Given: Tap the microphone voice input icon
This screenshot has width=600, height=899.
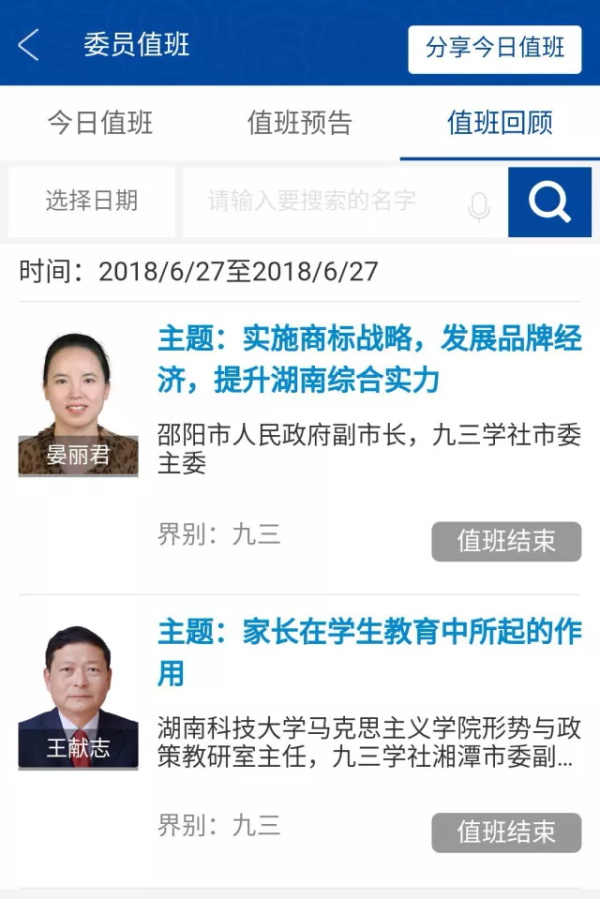Looking at the screenshot, I should pos(479,205).
